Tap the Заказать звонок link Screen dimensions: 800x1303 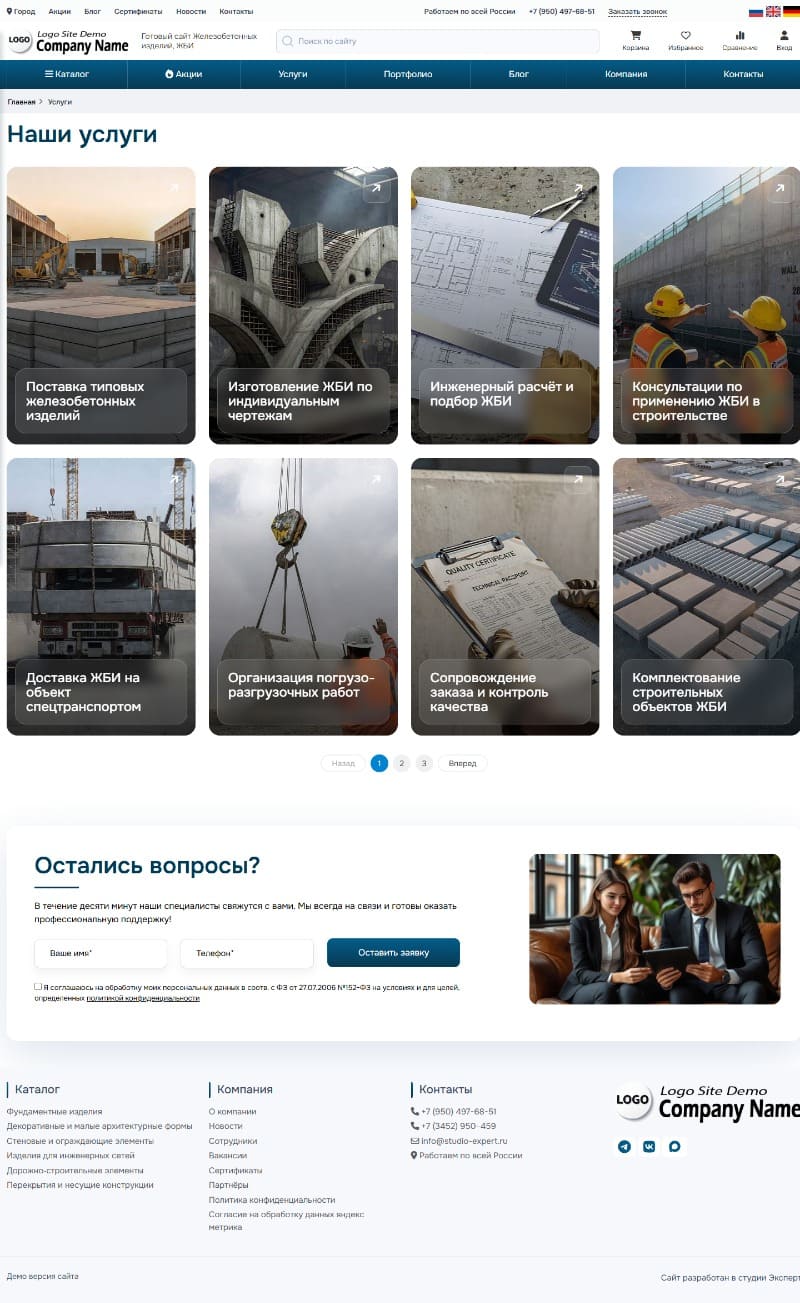pos(637,12)
